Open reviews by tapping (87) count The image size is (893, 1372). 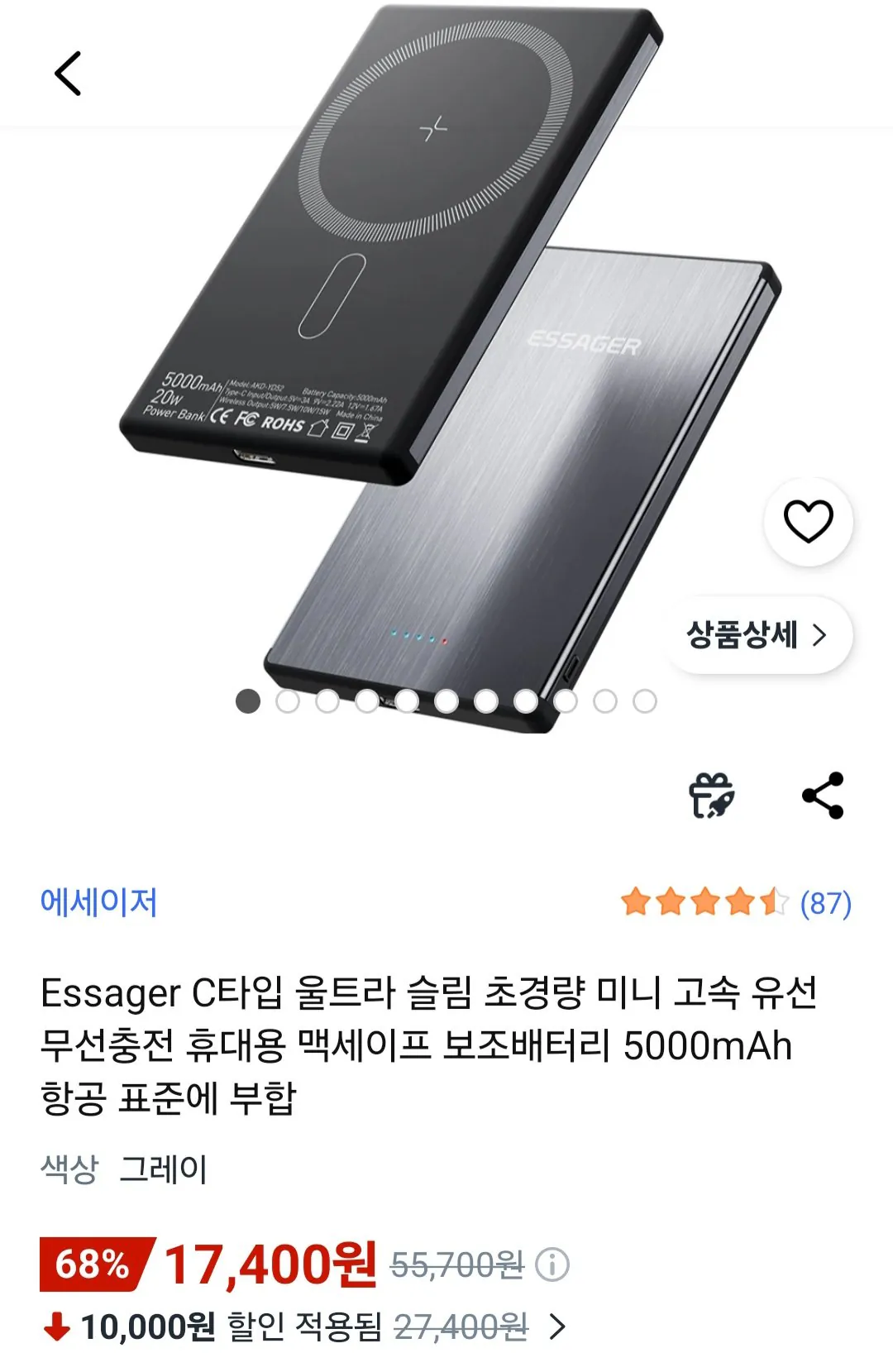pyautogui.click(x=827, y=901)
